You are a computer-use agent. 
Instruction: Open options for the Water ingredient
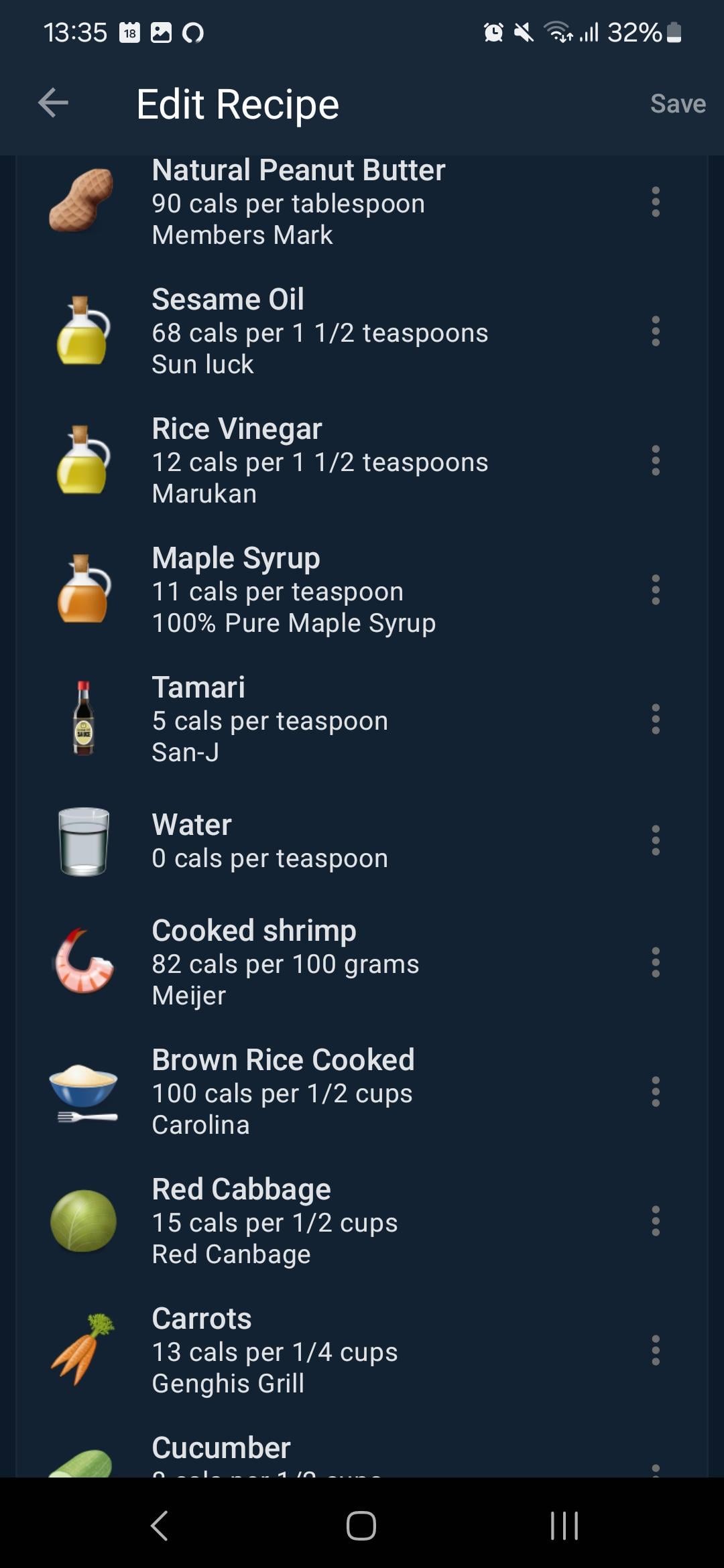656,840
